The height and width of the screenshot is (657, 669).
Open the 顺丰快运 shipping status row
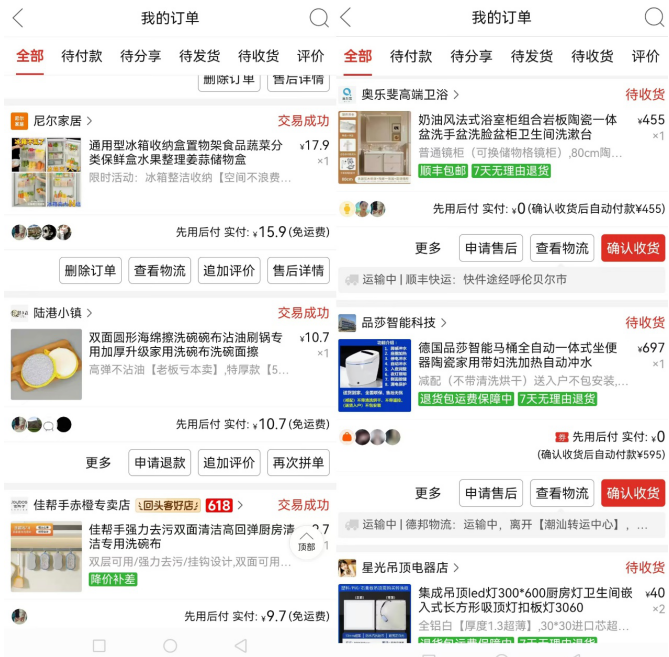tap(500, 280)
